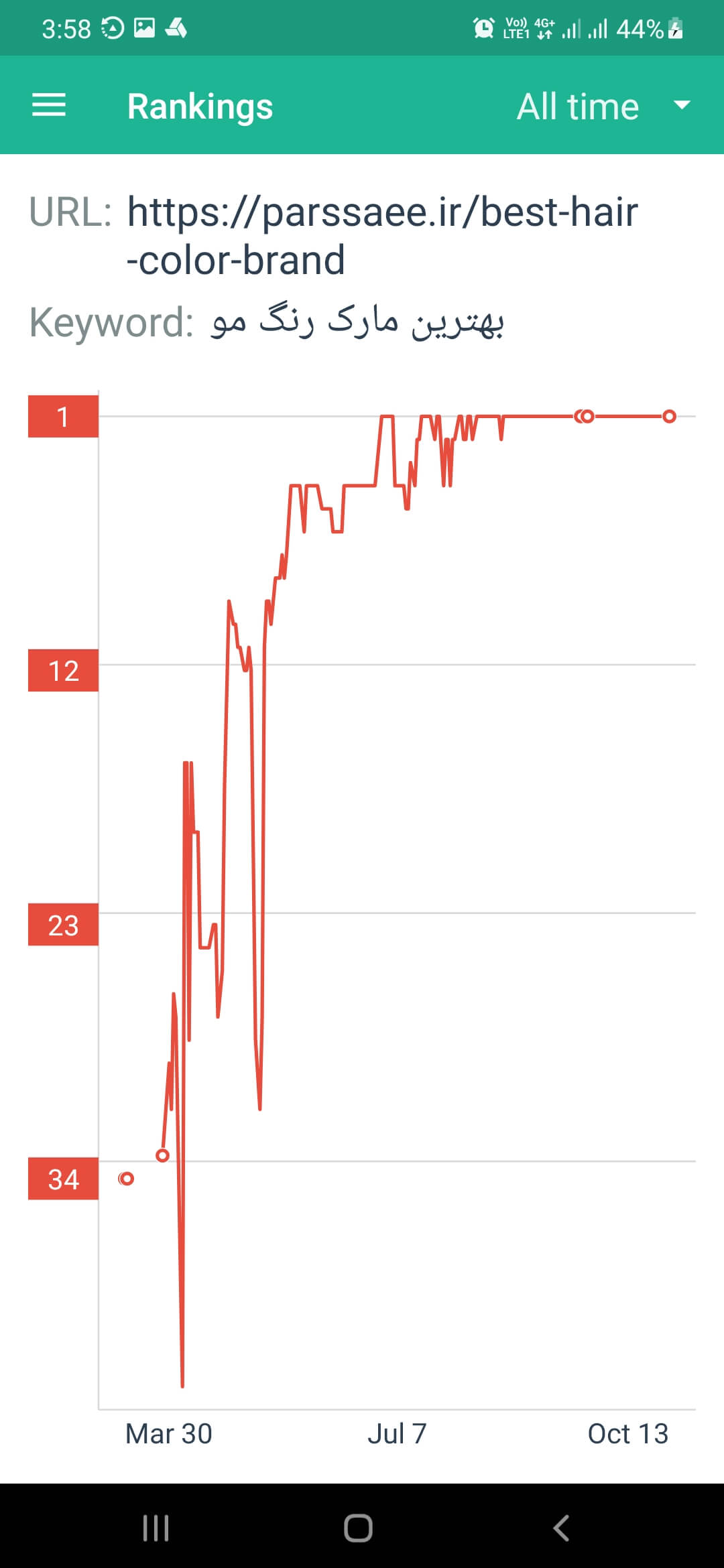724x1568 pixels.
Task: Tap the last data point on the chart
Action: [x=669, y=416]
